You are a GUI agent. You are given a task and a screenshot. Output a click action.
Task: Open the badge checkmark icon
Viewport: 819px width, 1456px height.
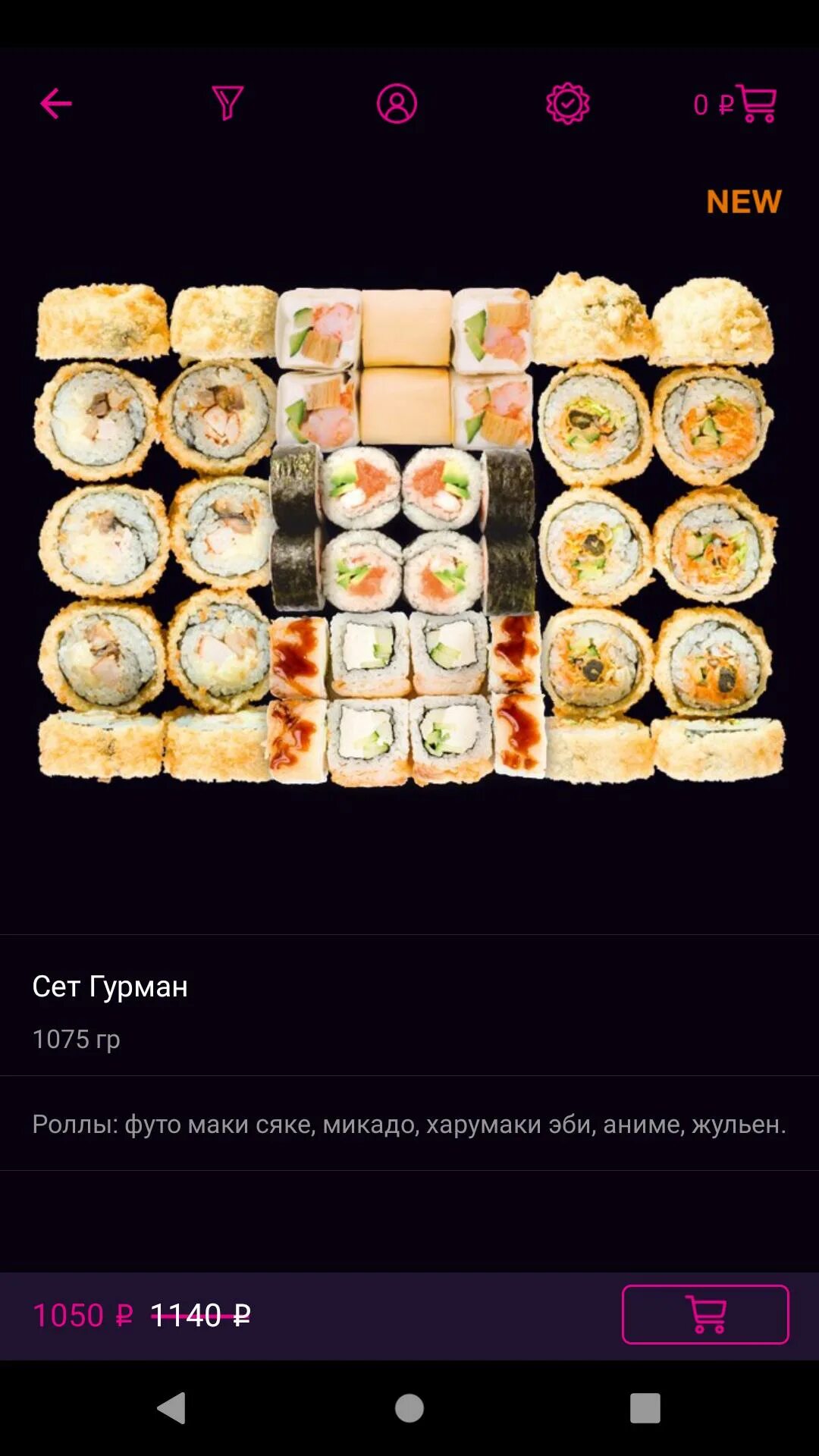click(567, 104)
